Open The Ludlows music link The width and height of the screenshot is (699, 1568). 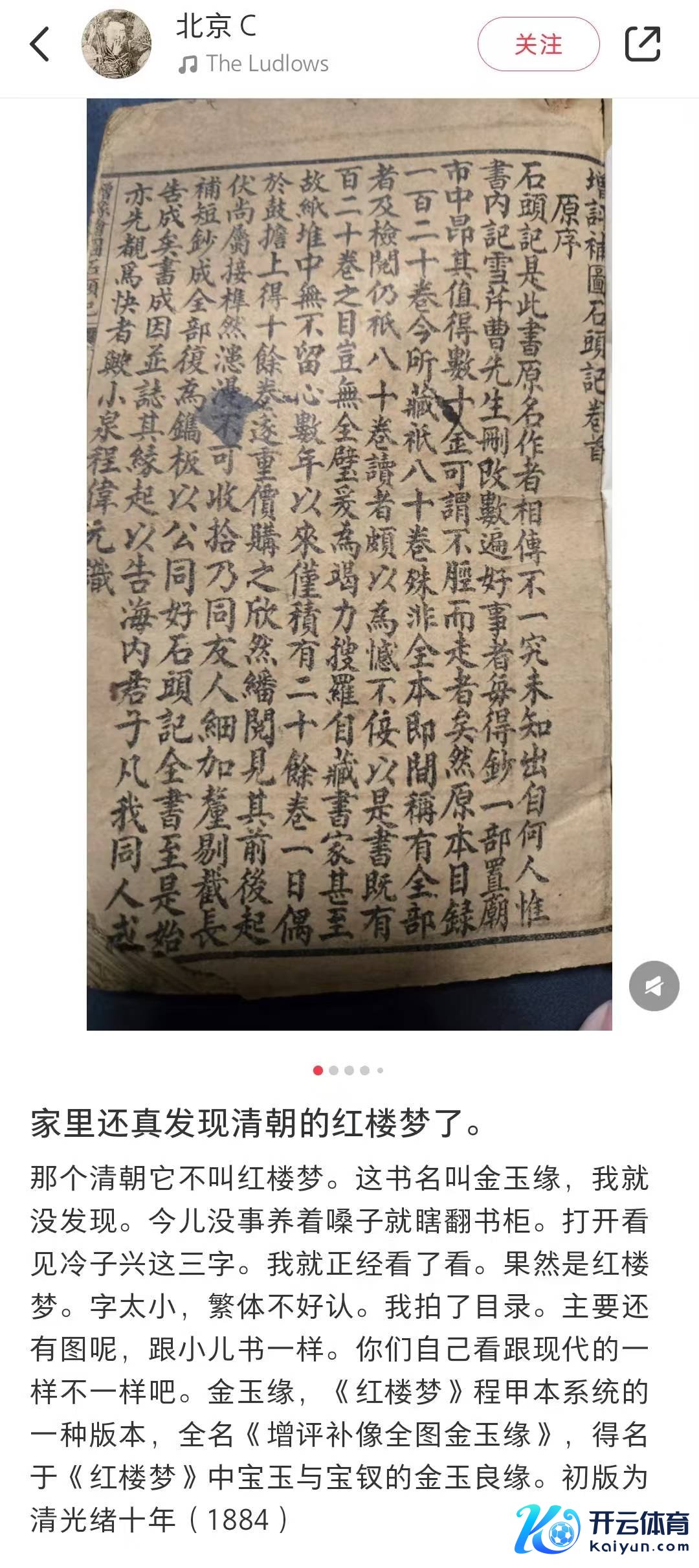coord(254,64)
